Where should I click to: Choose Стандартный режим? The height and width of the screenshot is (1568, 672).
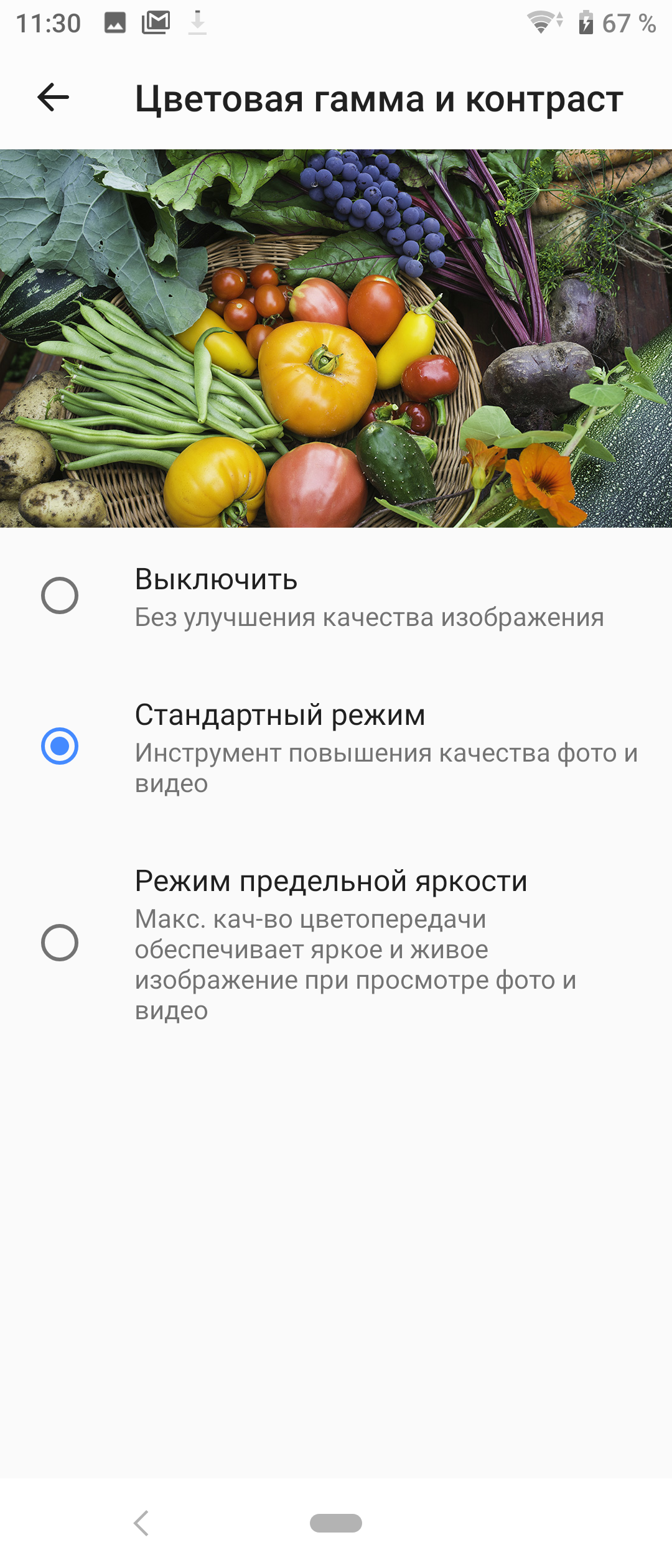point(60,745)
